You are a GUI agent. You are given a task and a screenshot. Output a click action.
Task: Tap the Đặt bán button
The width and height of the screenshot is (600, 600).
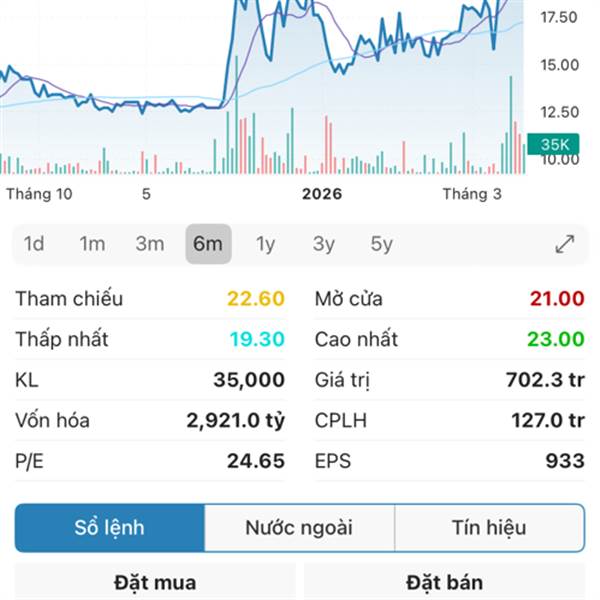pyautogui.click(x=445, y=582)
